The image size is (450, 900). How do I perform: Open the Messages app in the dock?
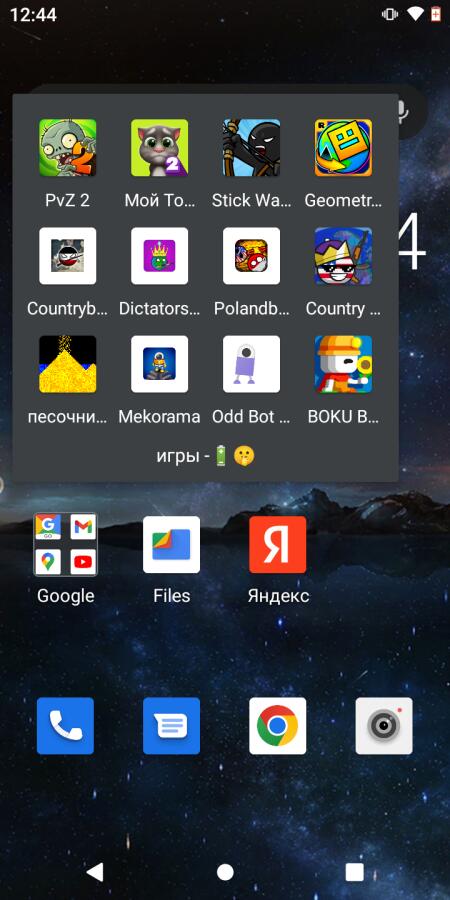172,726
